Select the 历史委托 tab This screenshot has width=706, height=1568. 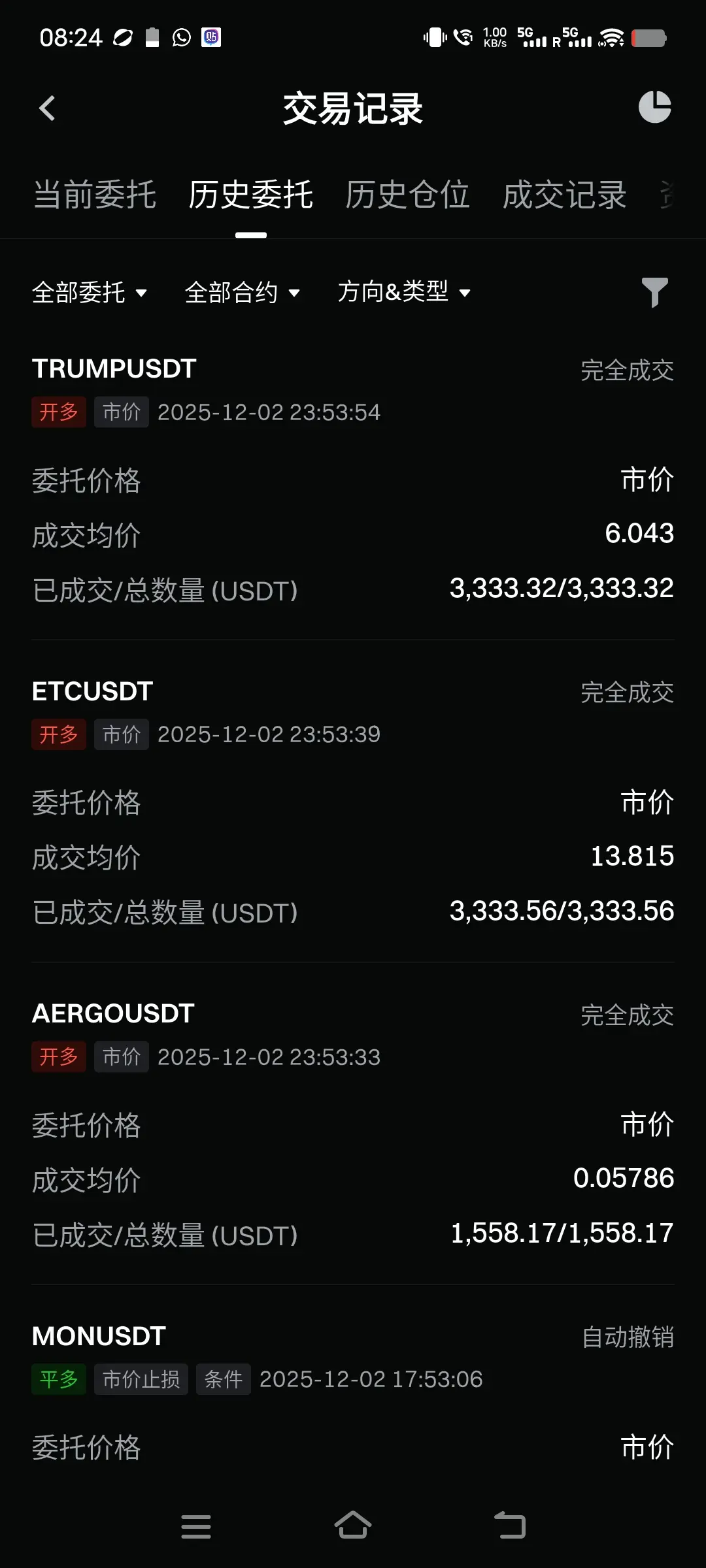point(251,195)
